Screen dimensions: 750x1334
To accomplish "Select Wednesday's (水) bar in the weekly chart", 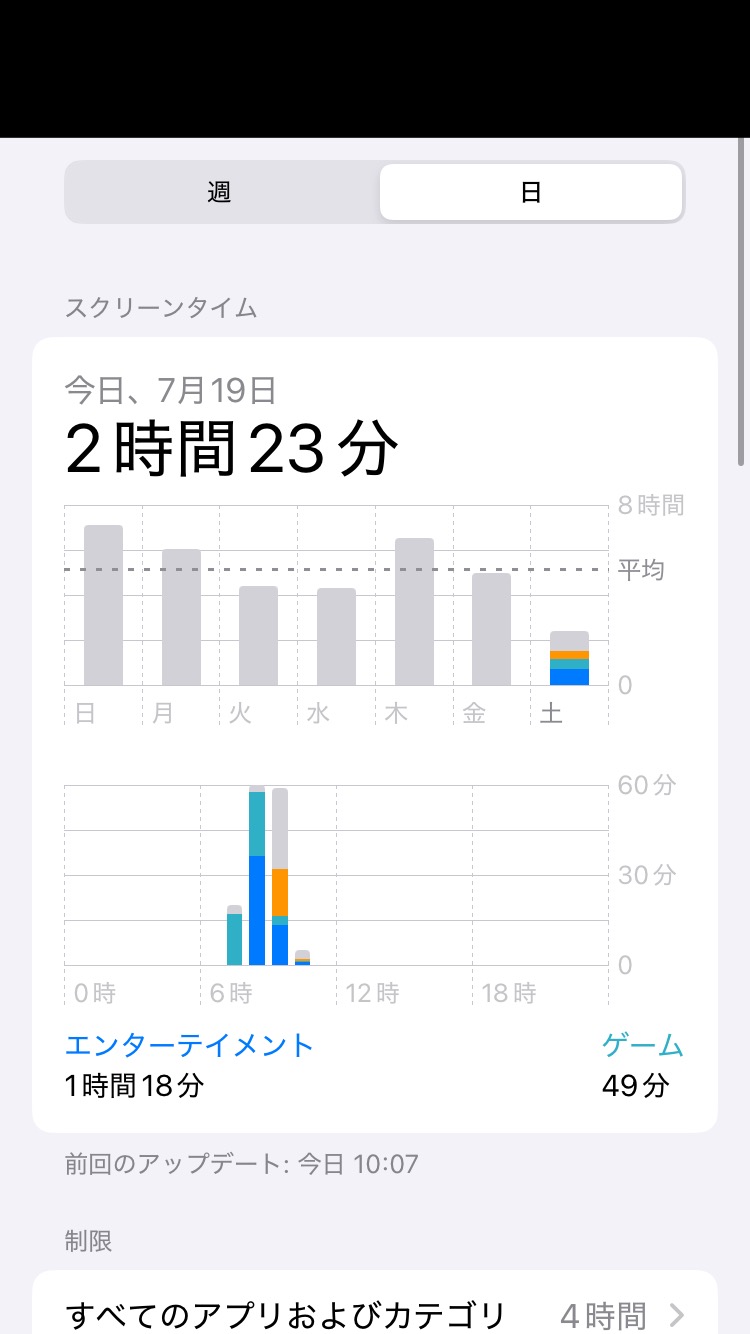I will pos(337,636).
